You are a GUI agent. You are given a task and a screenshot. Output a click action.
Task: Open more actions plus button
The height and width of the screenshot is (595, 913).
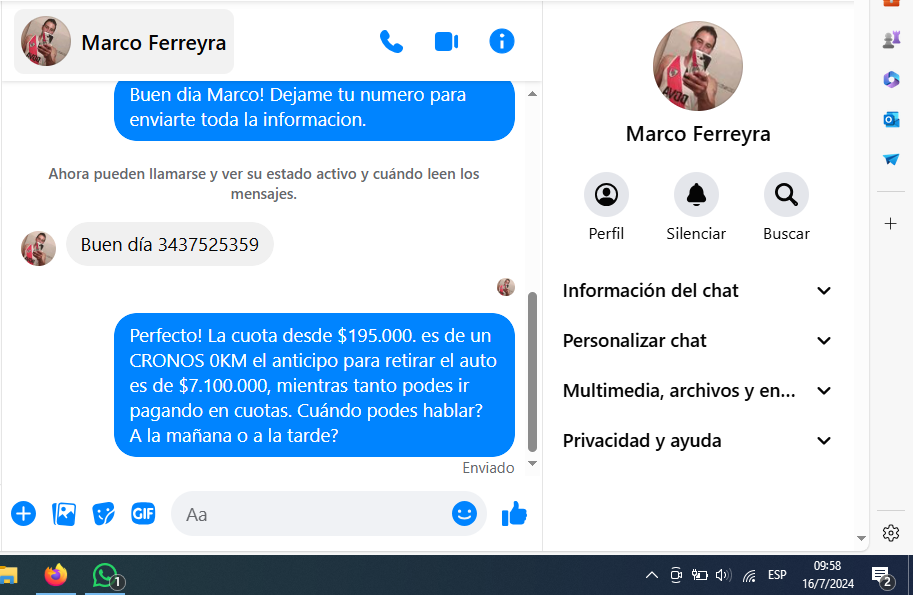(x=23, y=514)
